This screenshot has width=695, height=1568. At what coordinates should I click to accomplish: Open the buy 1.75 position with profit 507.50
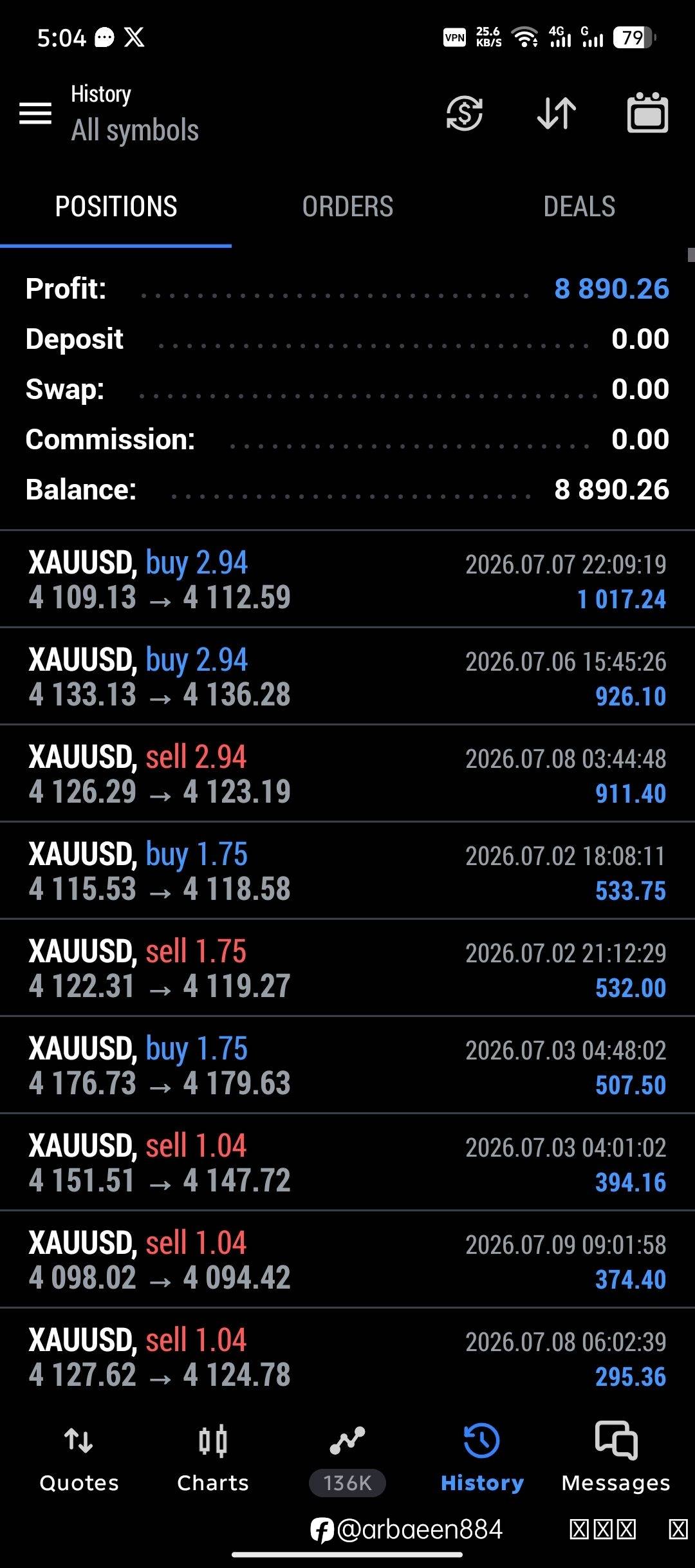pos(347,1065)
